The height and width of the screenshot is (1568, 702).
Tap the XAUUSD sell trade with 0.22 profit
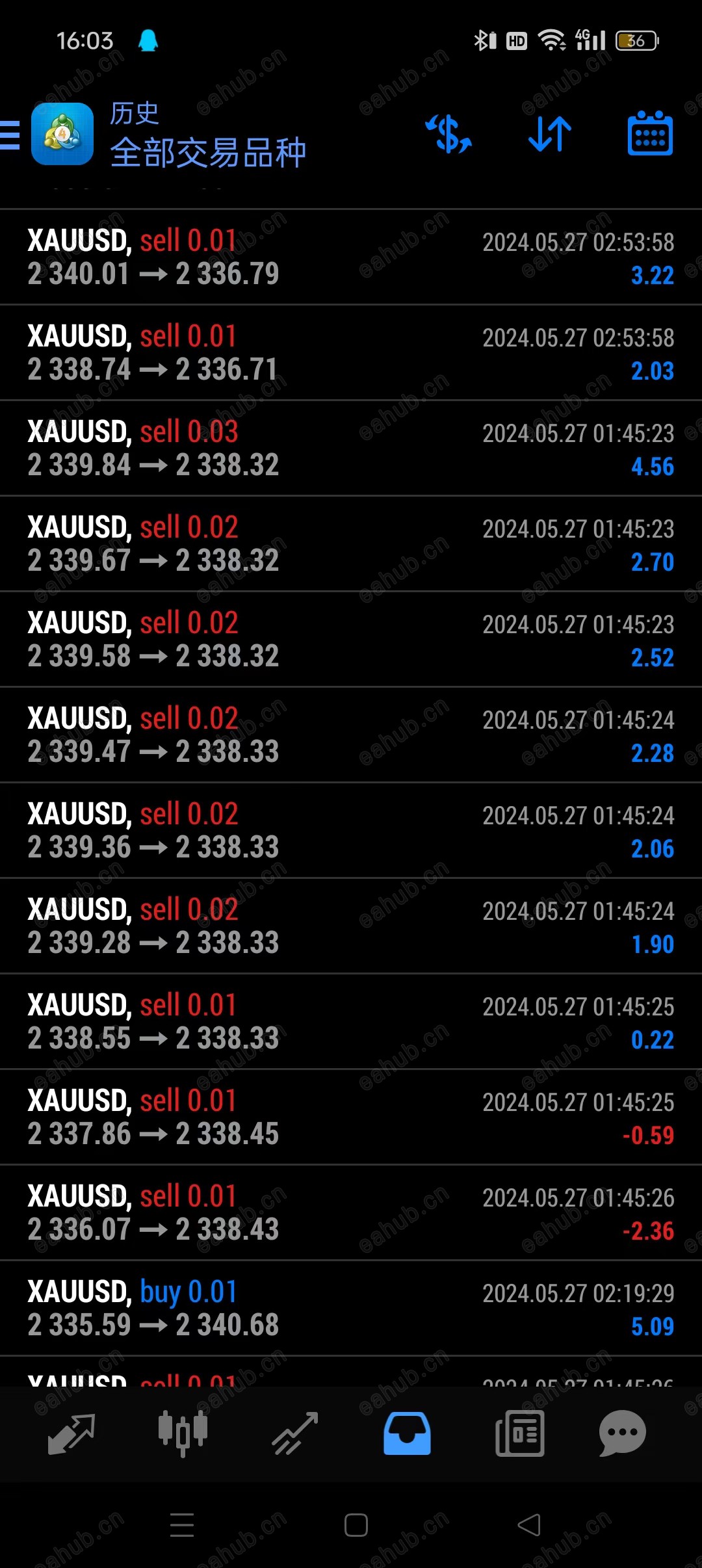tap(351, 1022)
